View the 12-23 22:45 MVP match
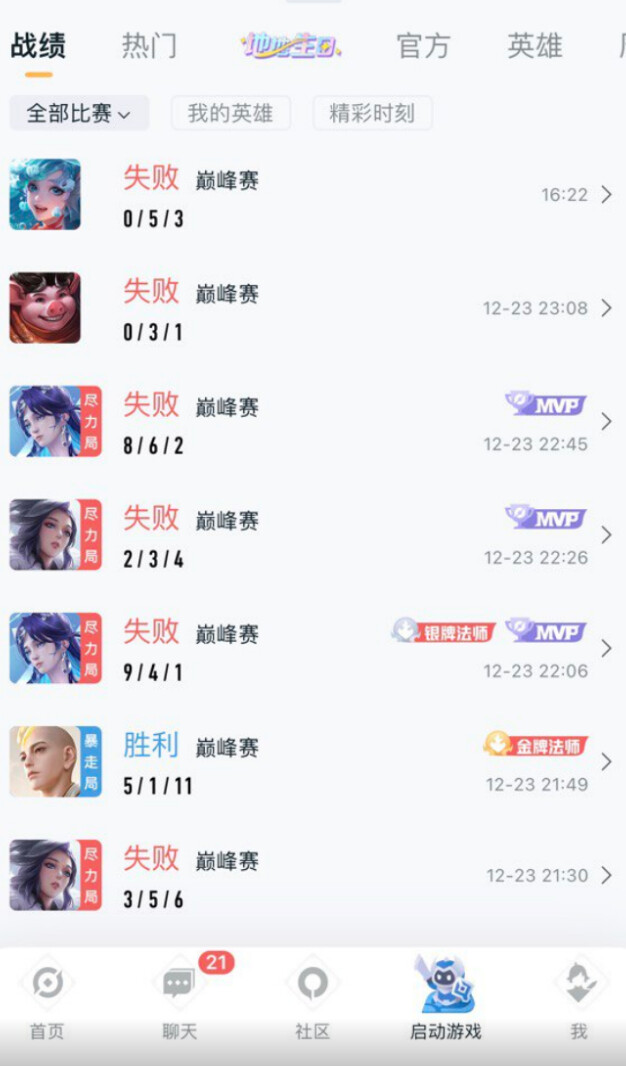 [x=313, y=422]
